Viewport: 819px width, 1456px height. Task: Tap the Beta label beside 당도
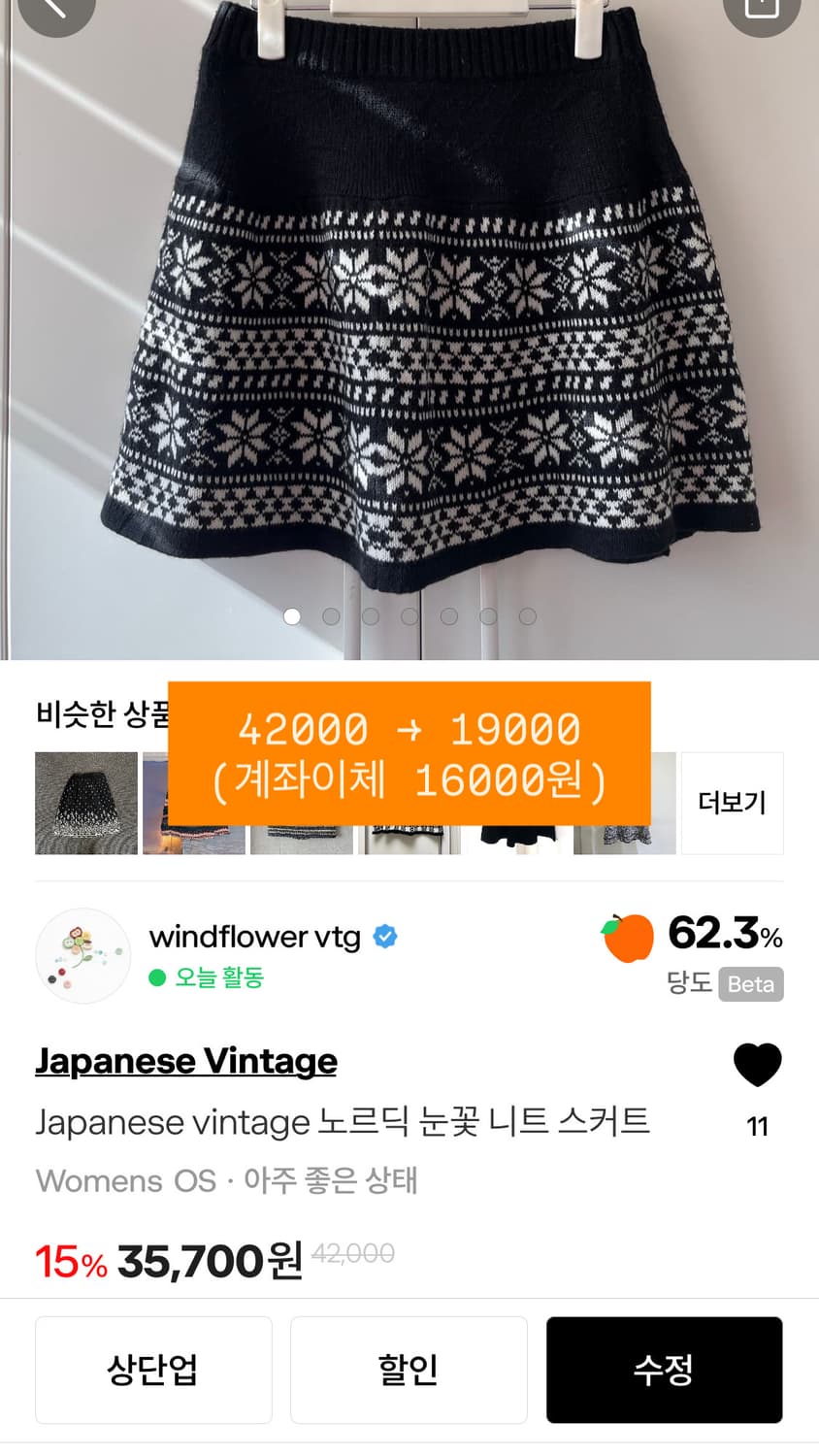click(x=749, y=984)
